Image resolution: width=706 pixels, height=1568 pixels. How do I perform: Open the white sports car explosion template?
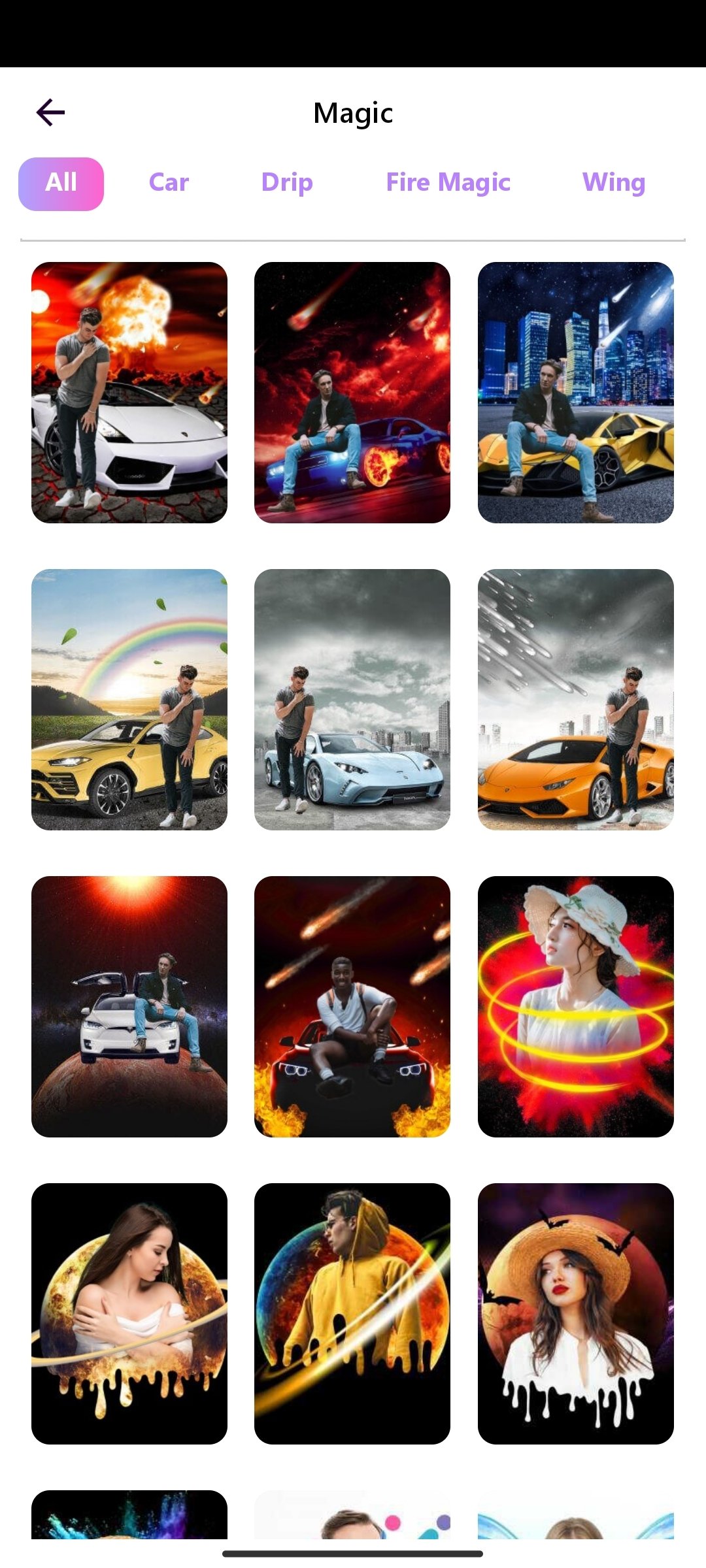coord(129,392)
